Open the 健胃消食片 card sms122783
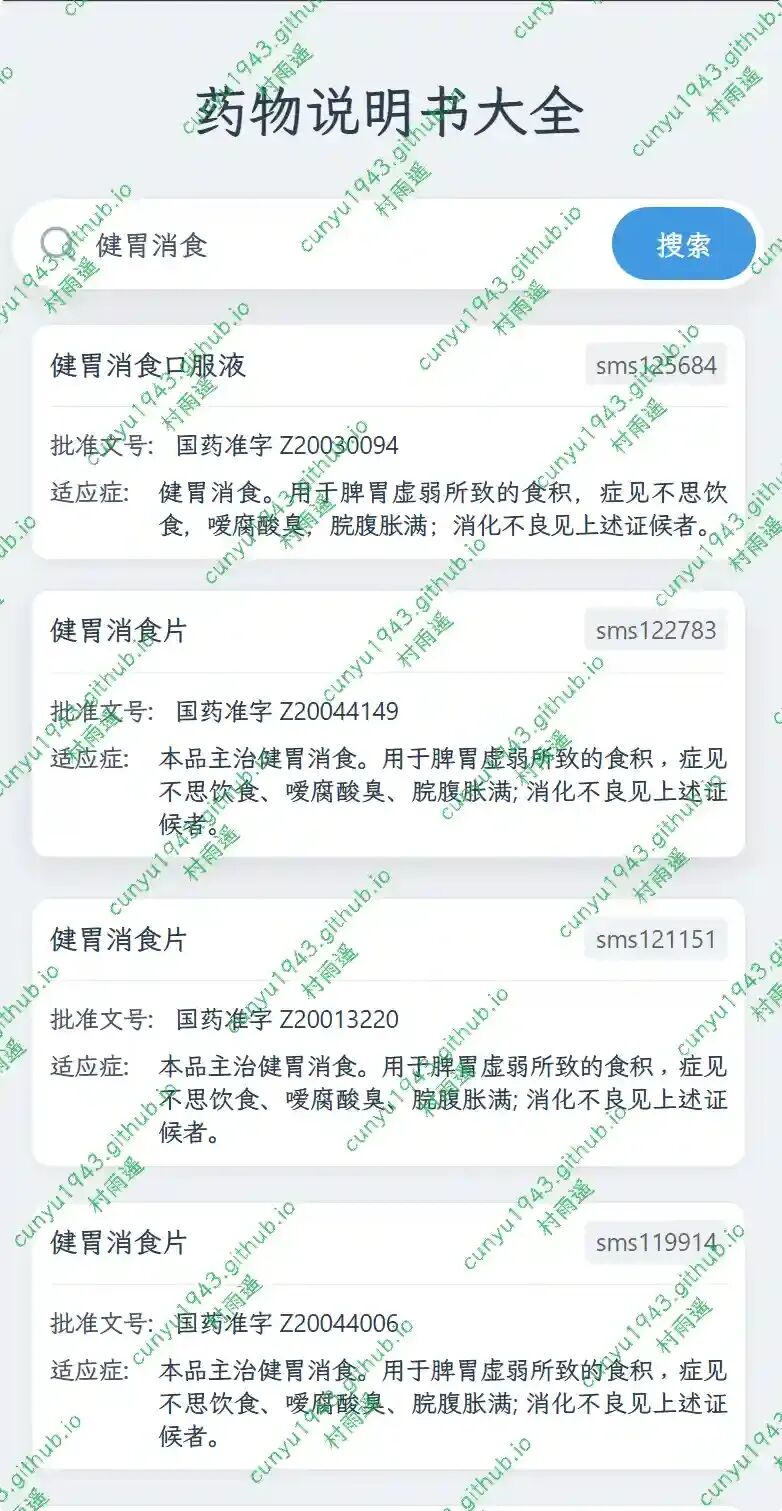The height and width of the screenshot is (1511, 782). click(388, 723)
